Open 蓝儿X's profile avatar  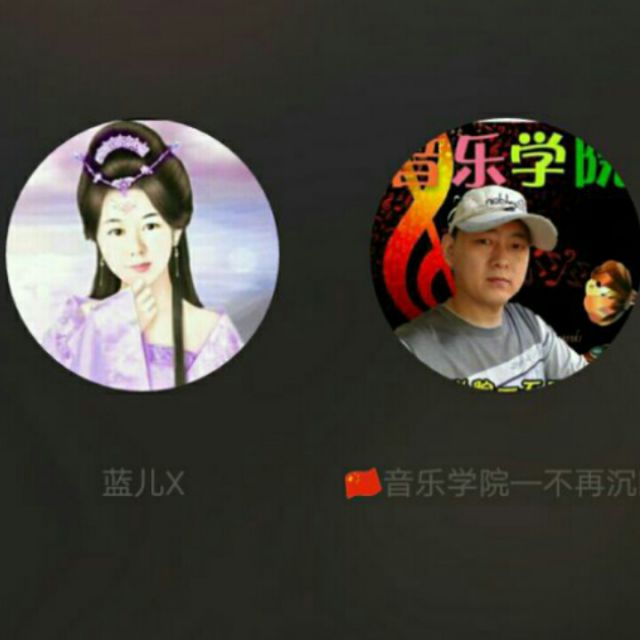click(142, 254)
